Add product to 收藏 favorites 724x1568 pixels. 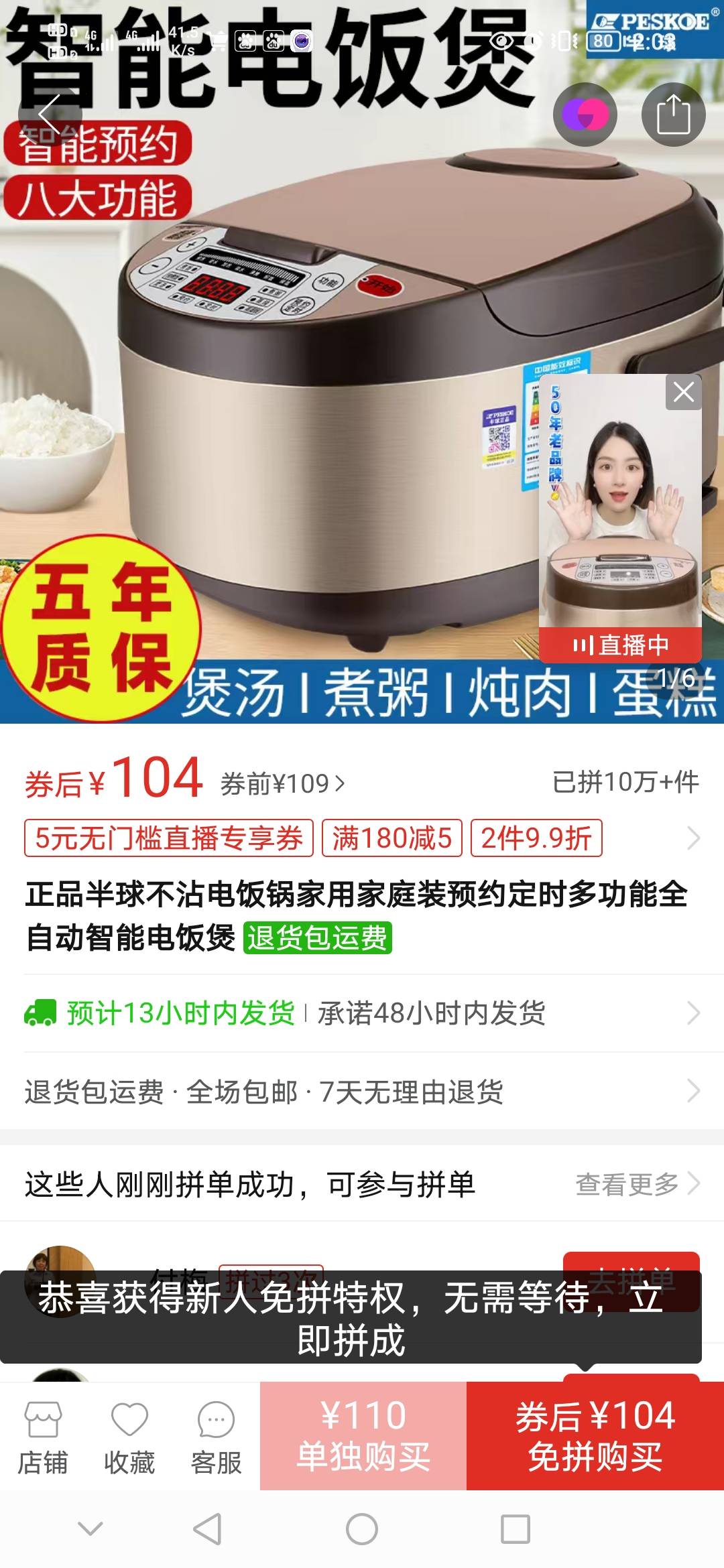(x=129, y=1438)
